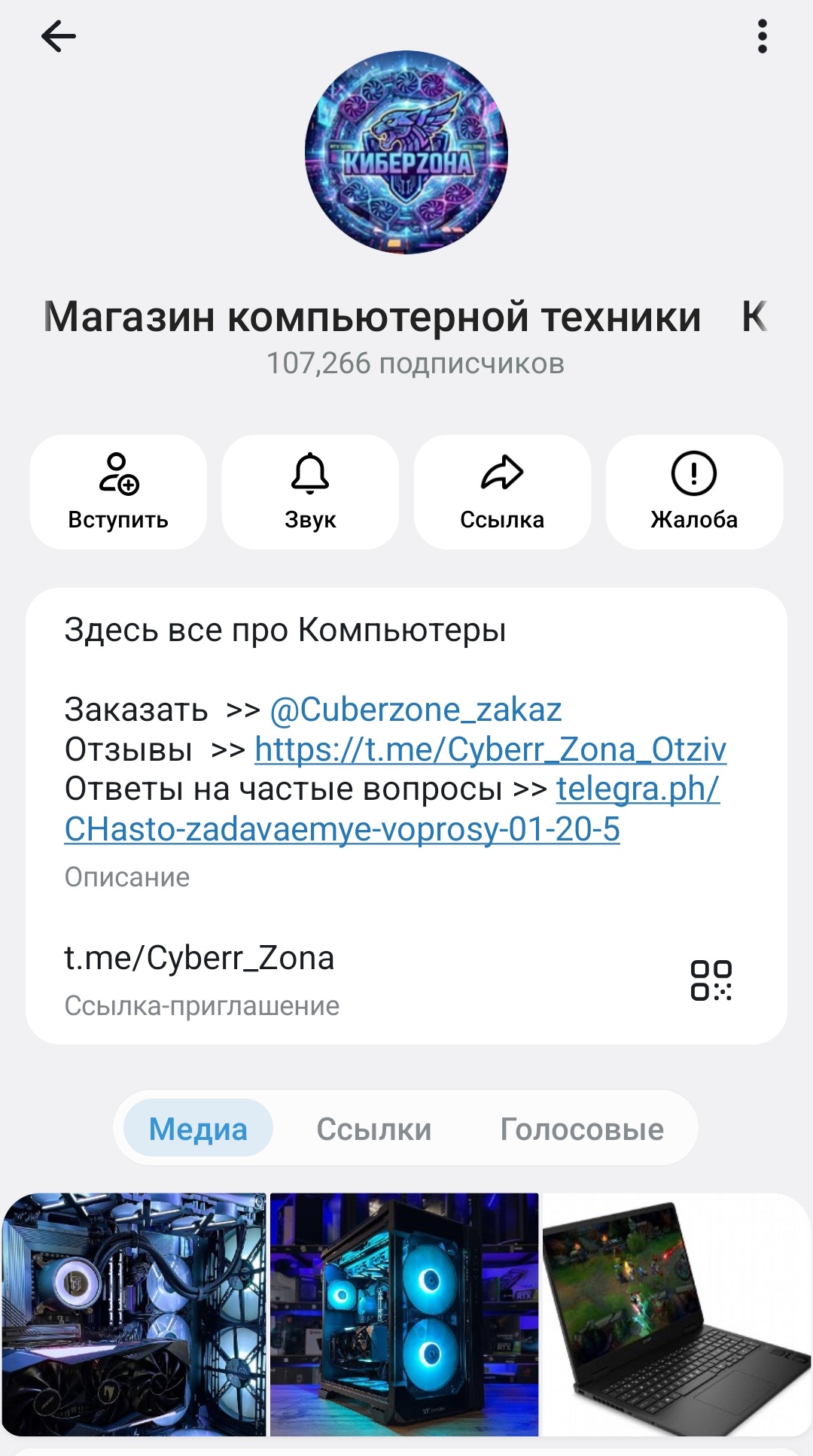View the PC case with blue fans
Viewport: 813px width, 1456px height.
coord(404,1314)
